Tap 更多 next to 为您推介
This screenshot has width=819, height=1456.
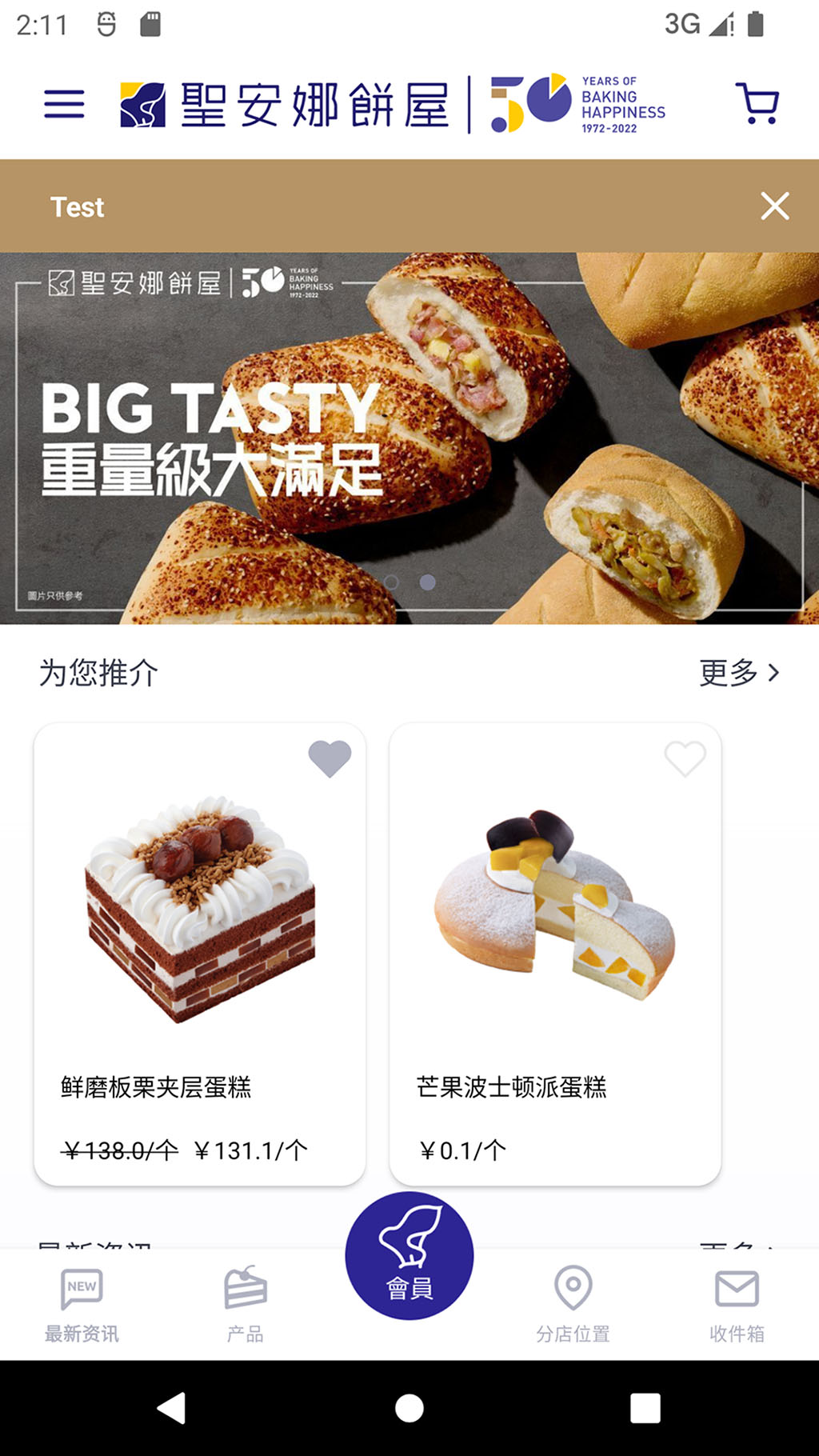click(739, 673)
